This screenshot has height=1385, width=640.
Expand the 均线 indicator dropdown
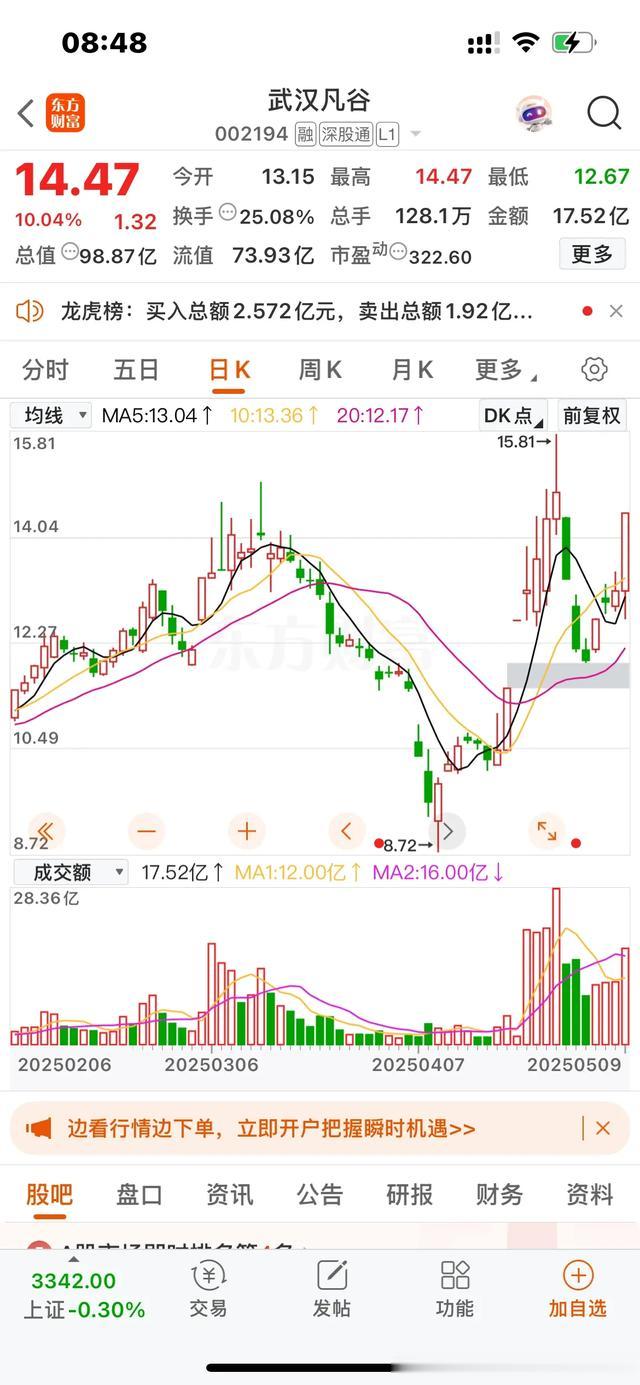(x=51, y=415)
